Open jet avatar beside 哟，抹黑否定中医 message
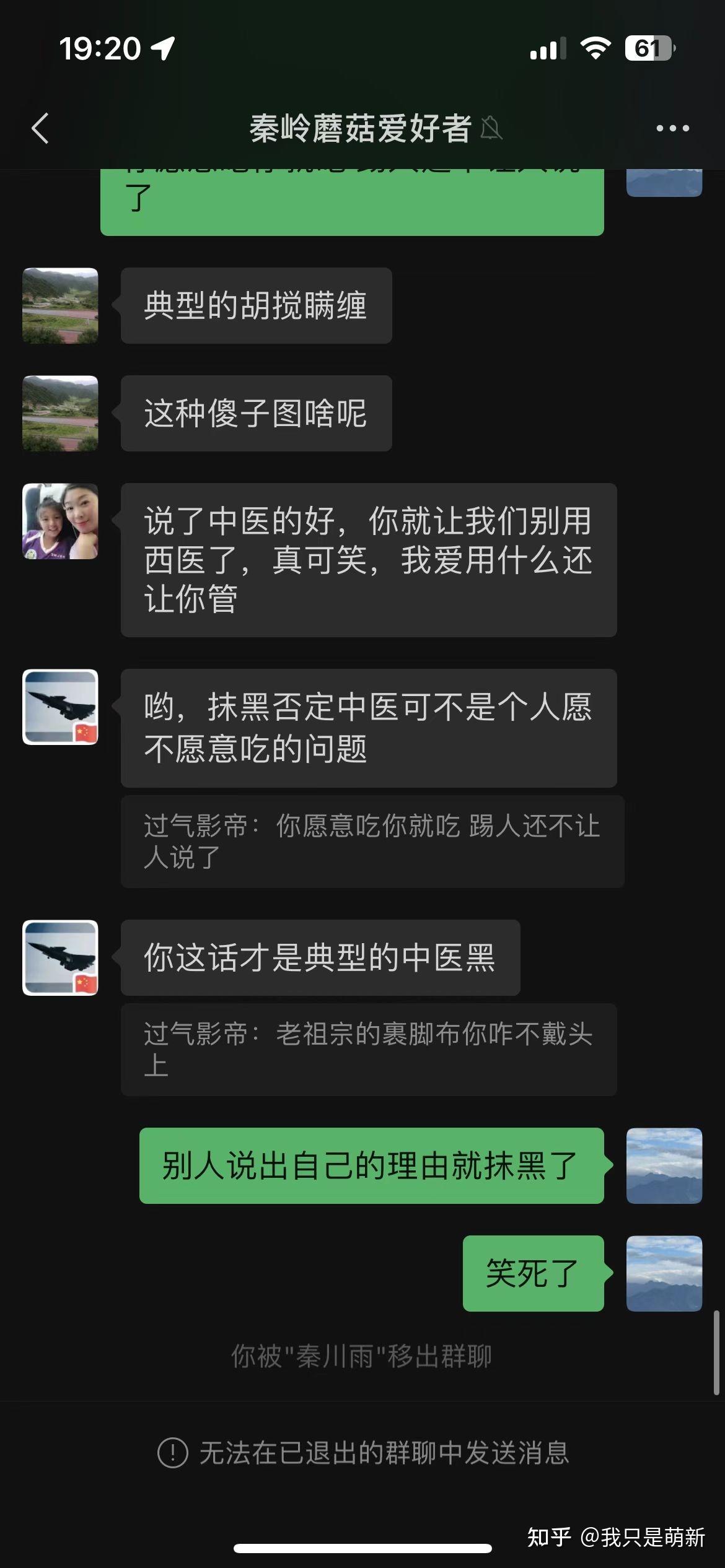Image resolution: width=725 pixels, height=1568 pixels. (60, 707)
